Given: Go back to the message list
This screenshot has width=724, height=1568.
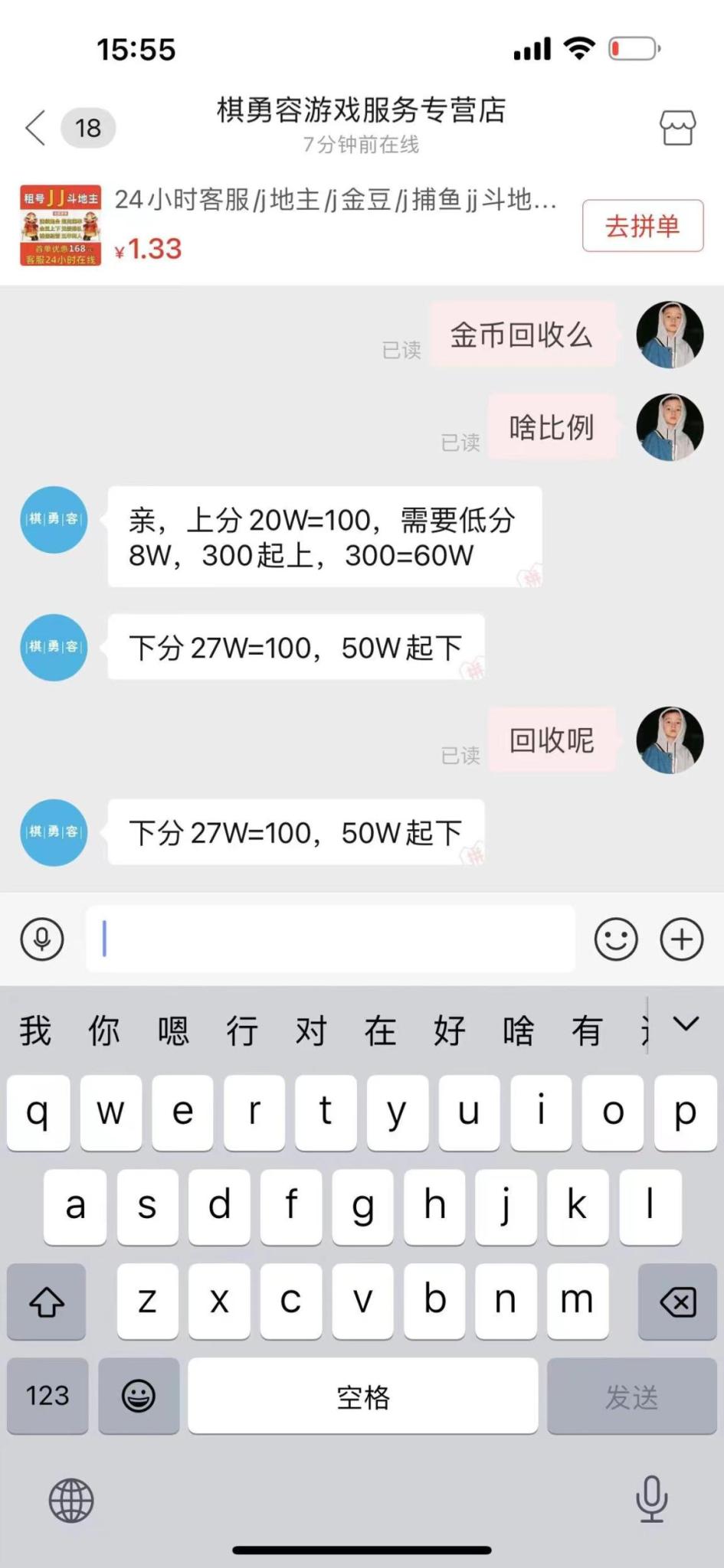Looking at the screenshot, I should (35, 127).
